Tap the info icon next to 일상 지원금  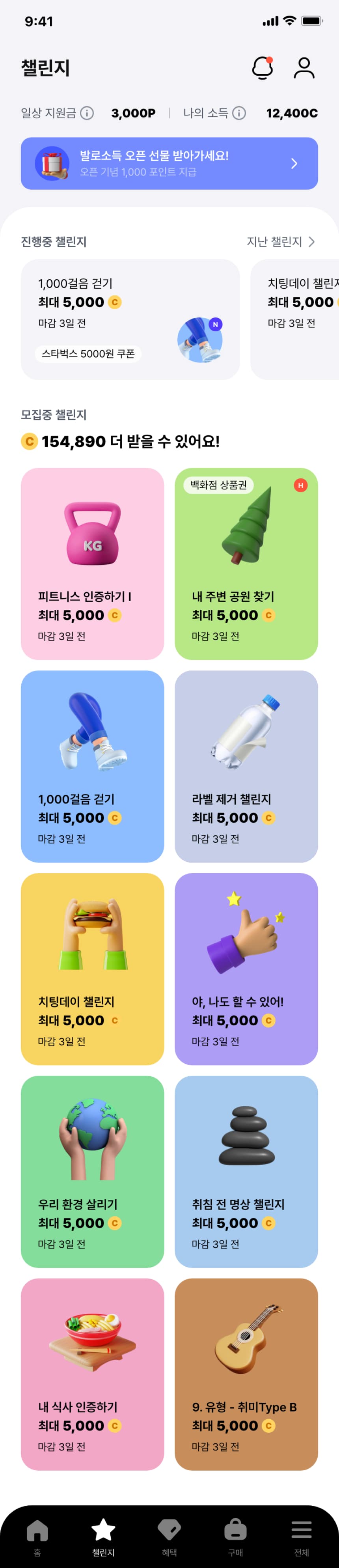pos(88,113)
